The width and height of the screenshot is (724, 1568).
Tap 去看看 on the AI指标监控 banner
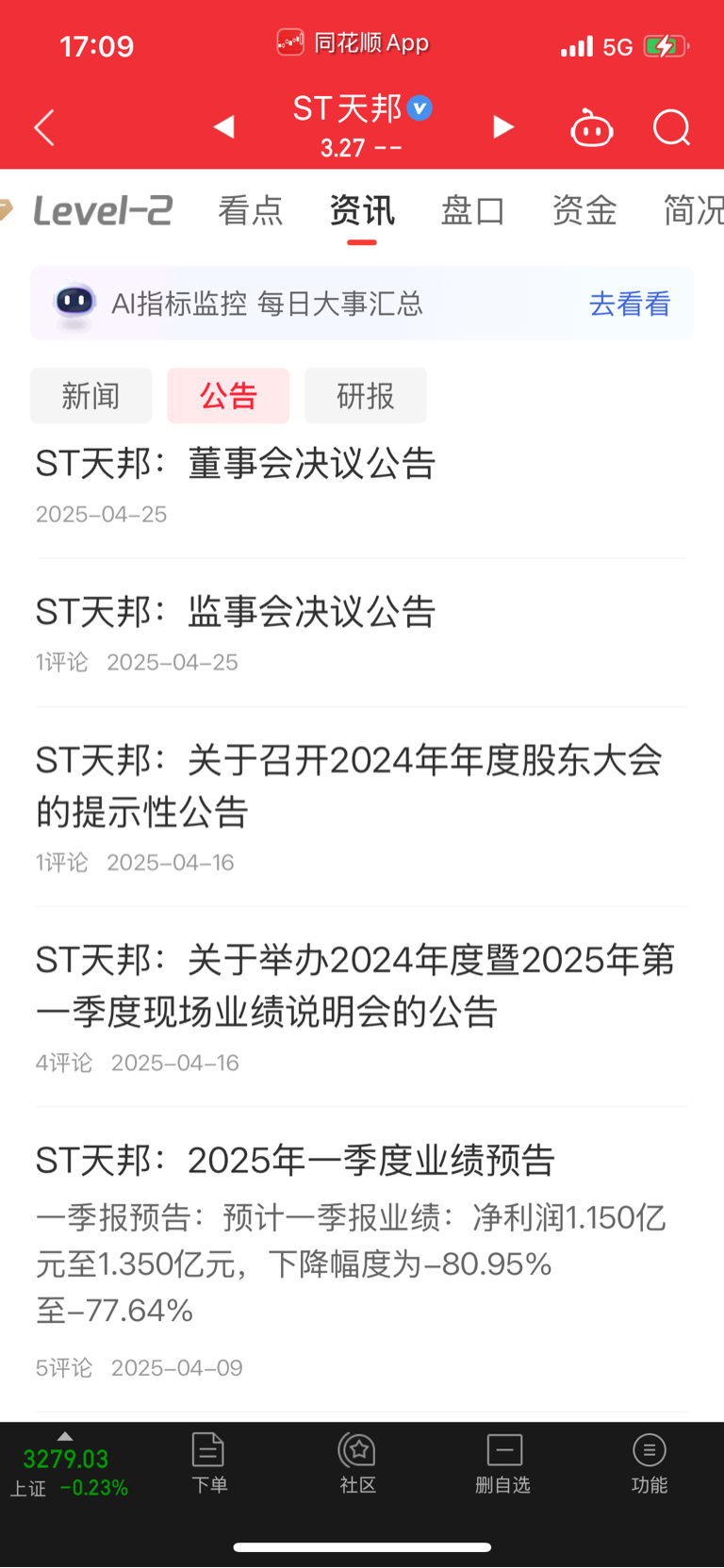coord(630,304)
